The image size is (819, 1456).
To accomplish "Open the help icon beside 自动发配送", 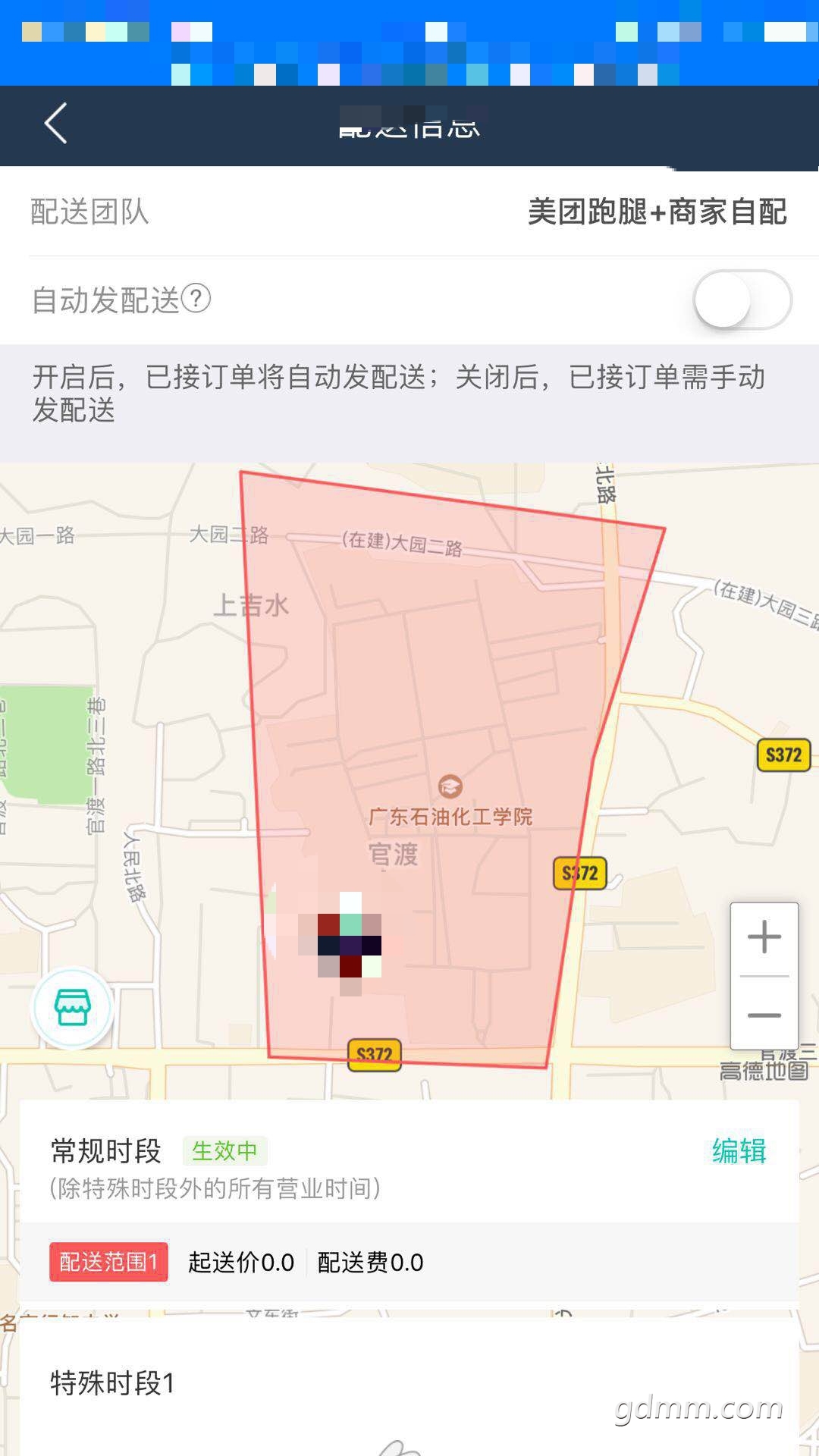I will pos(196,299).
